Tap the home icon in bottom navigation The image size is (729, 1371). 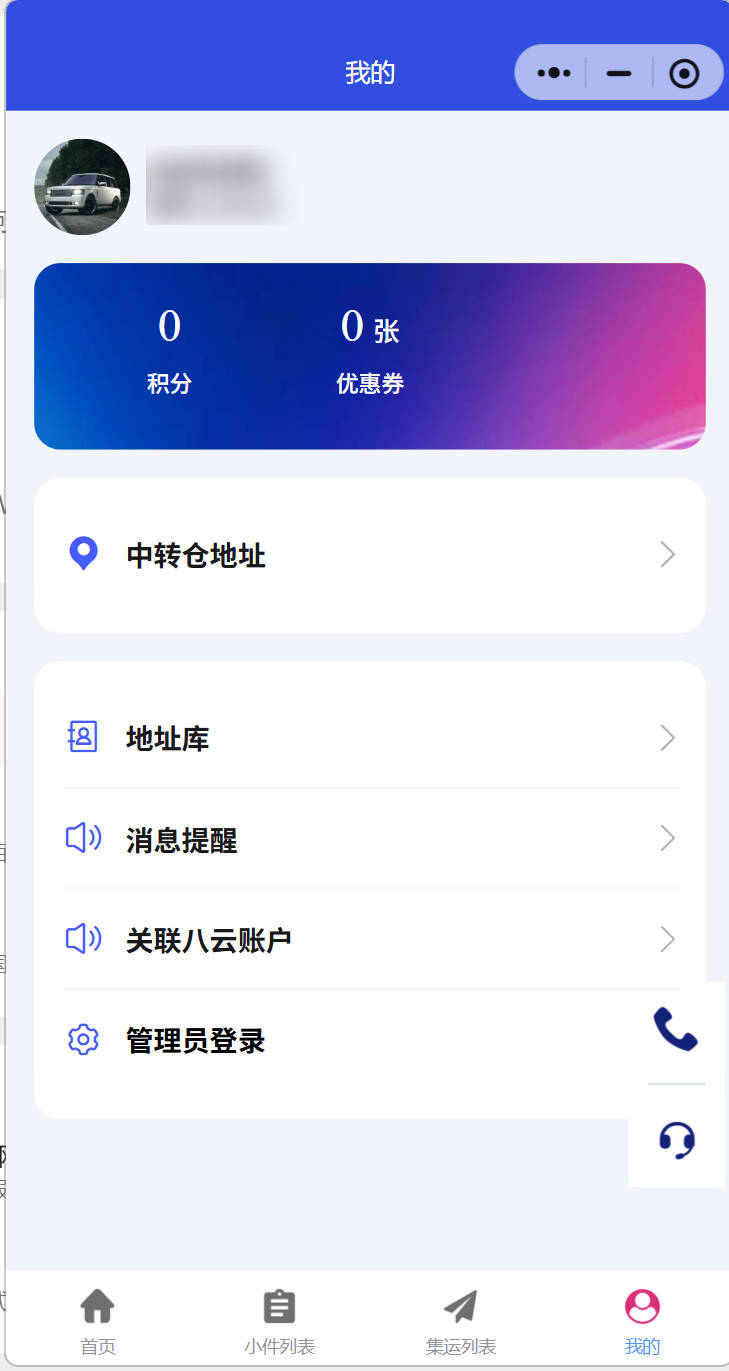(x=97, y=1306)
